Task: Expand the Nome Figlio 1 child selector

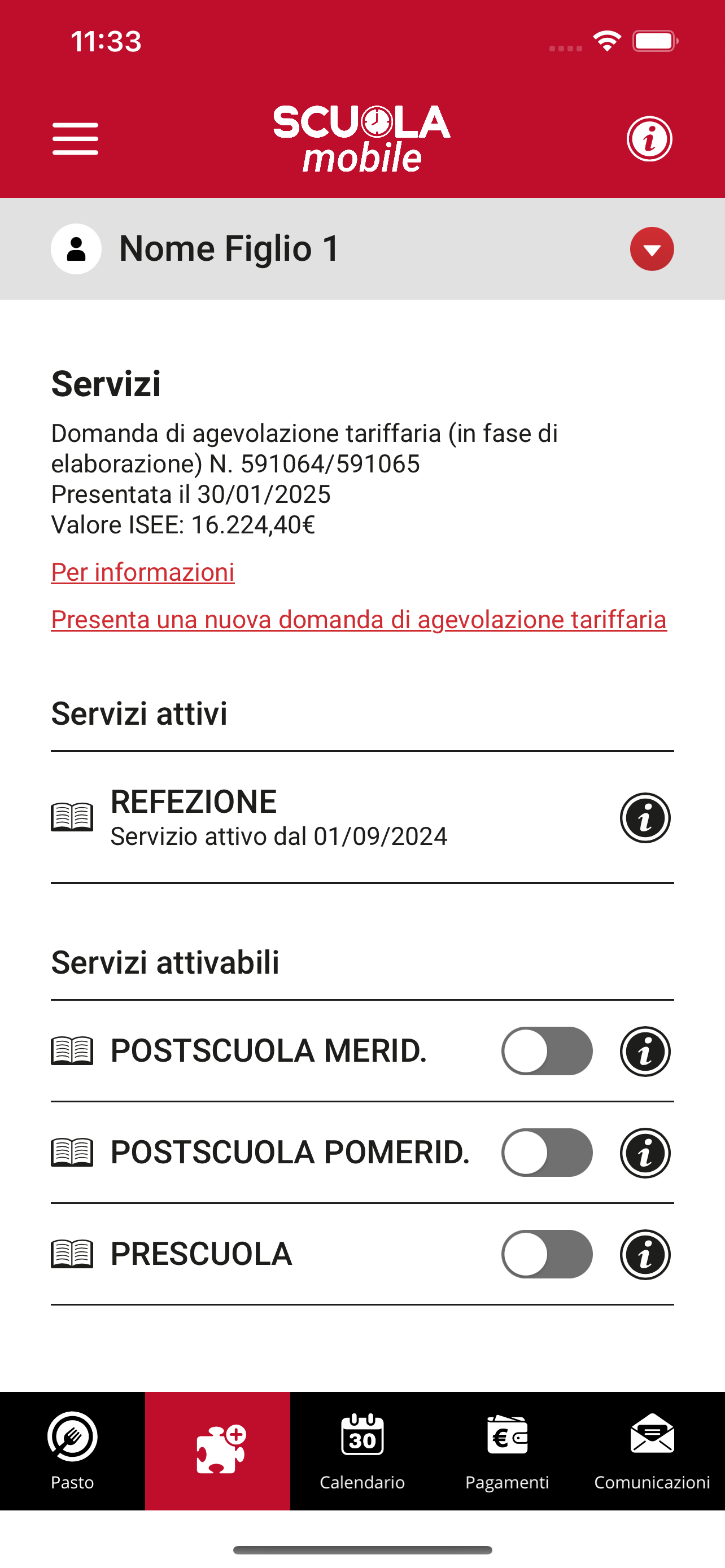Action: 652,249
